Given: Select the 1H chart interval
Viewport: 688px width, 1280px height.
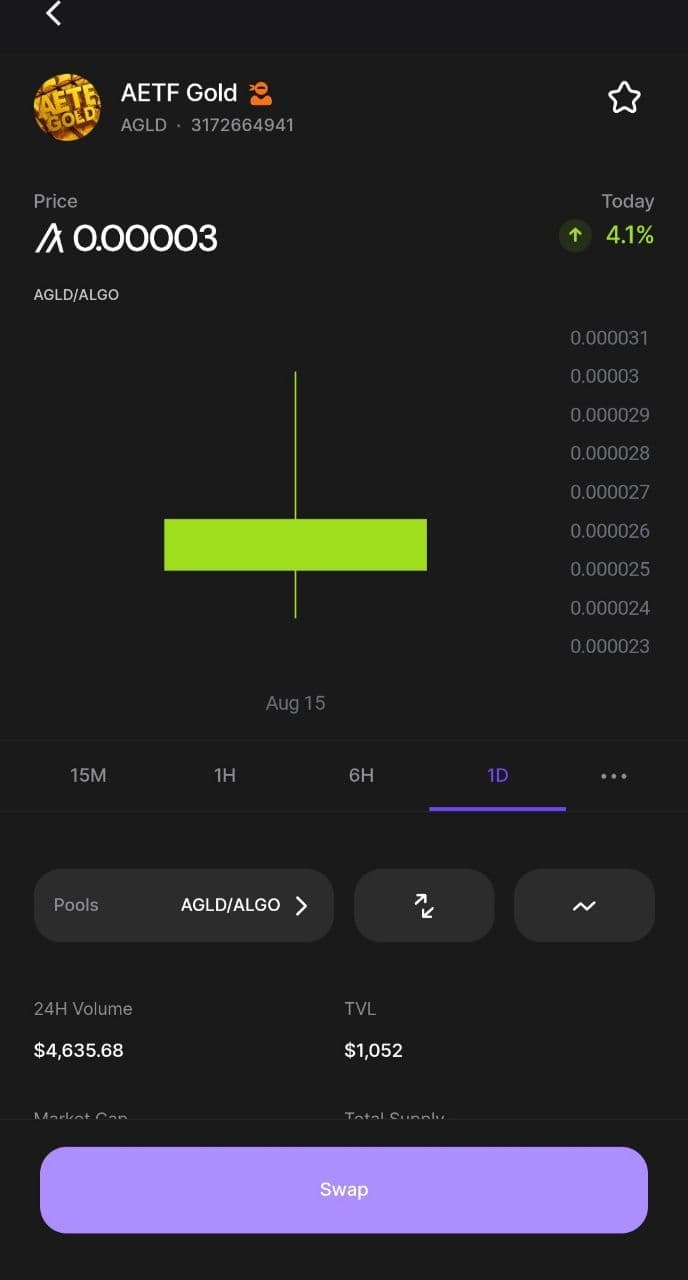Looking at the screenshot, I should pos(225,775).
